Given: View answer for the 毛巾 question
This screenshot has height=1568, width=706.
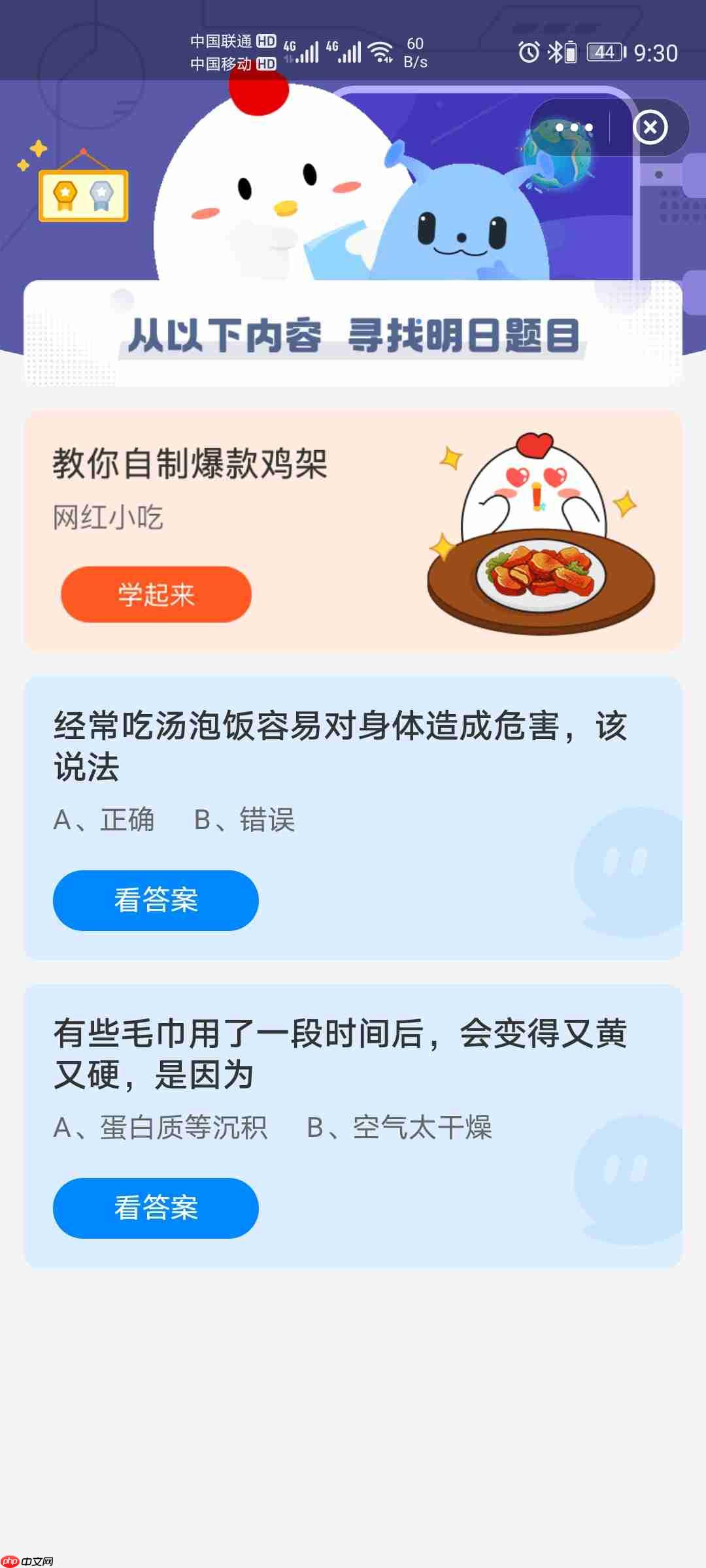Looking at the screenshot, I should point(156,1208).
